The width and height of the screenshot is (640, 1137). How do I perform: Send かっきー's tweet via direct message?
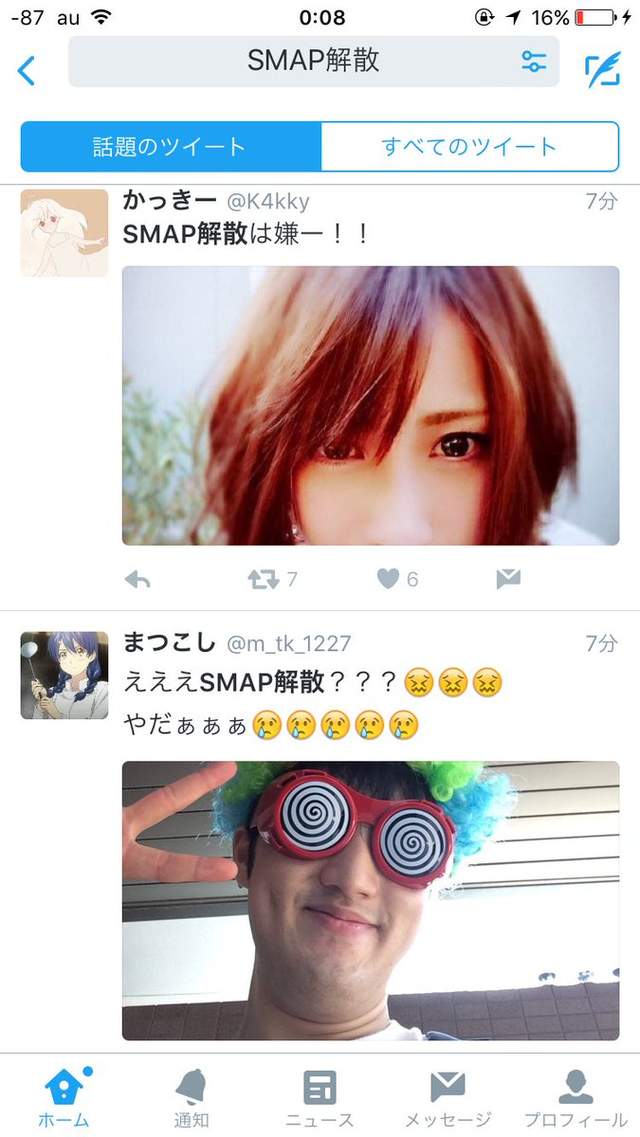tap(508, 579)
